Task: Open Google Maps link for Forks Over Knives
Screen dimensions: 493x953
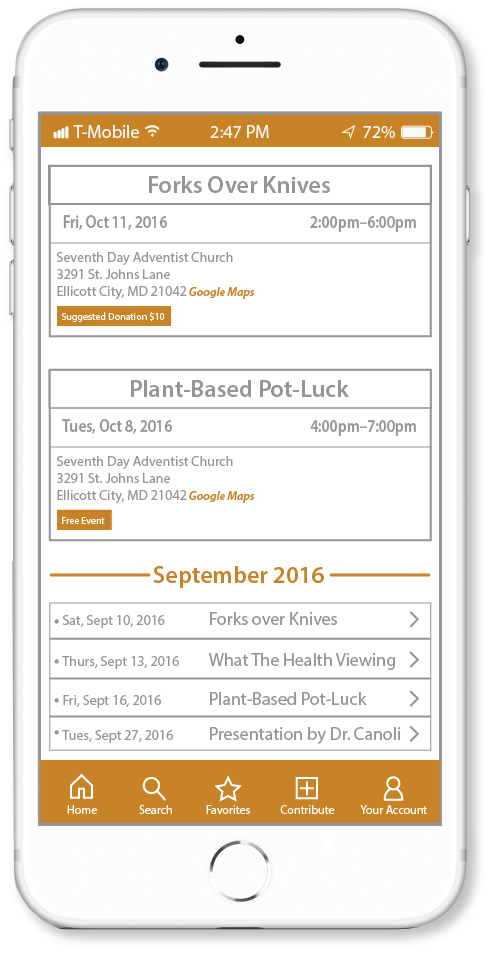Action: click(221, 292)
